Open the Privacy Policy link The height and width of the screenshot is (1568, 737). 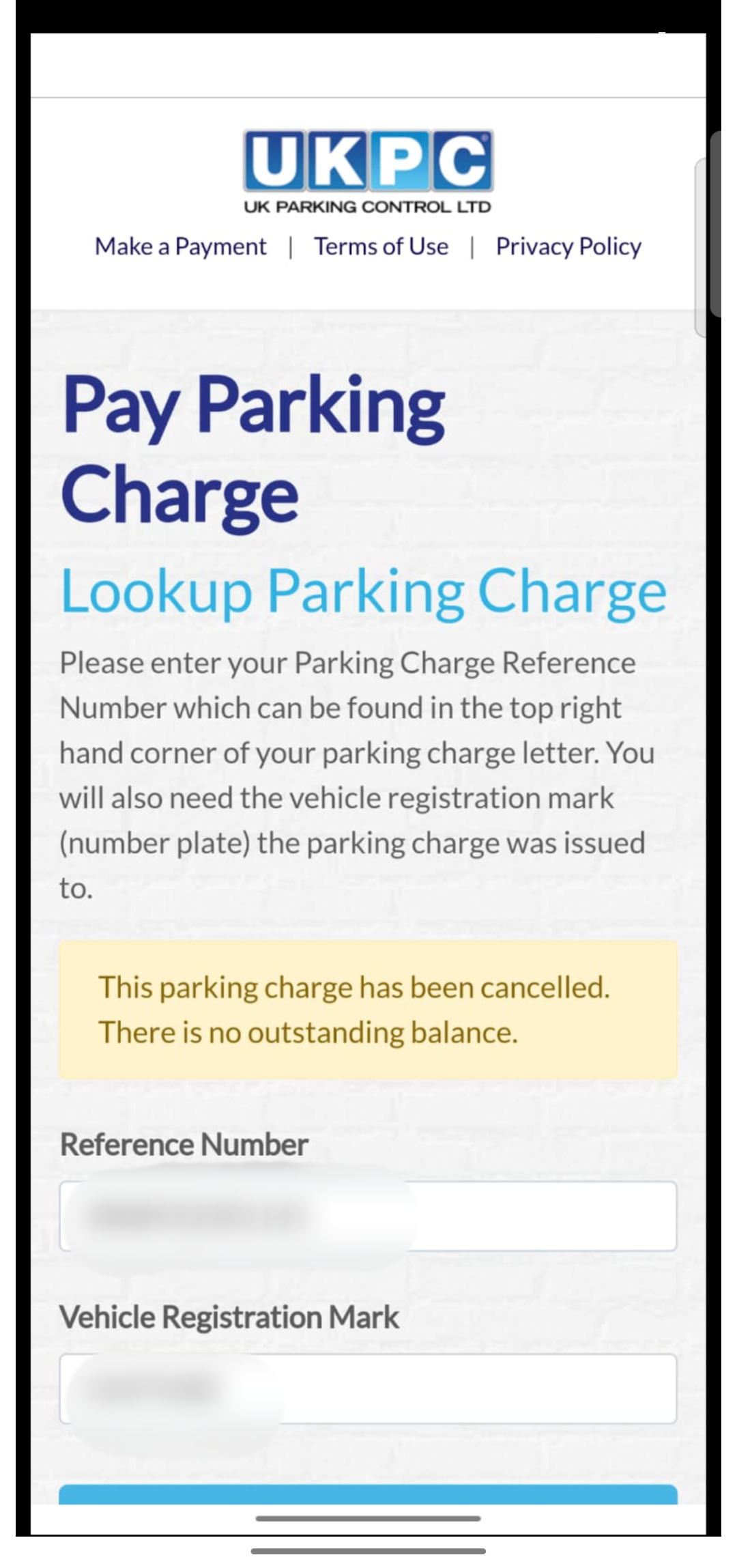click(x=568, y=246)
